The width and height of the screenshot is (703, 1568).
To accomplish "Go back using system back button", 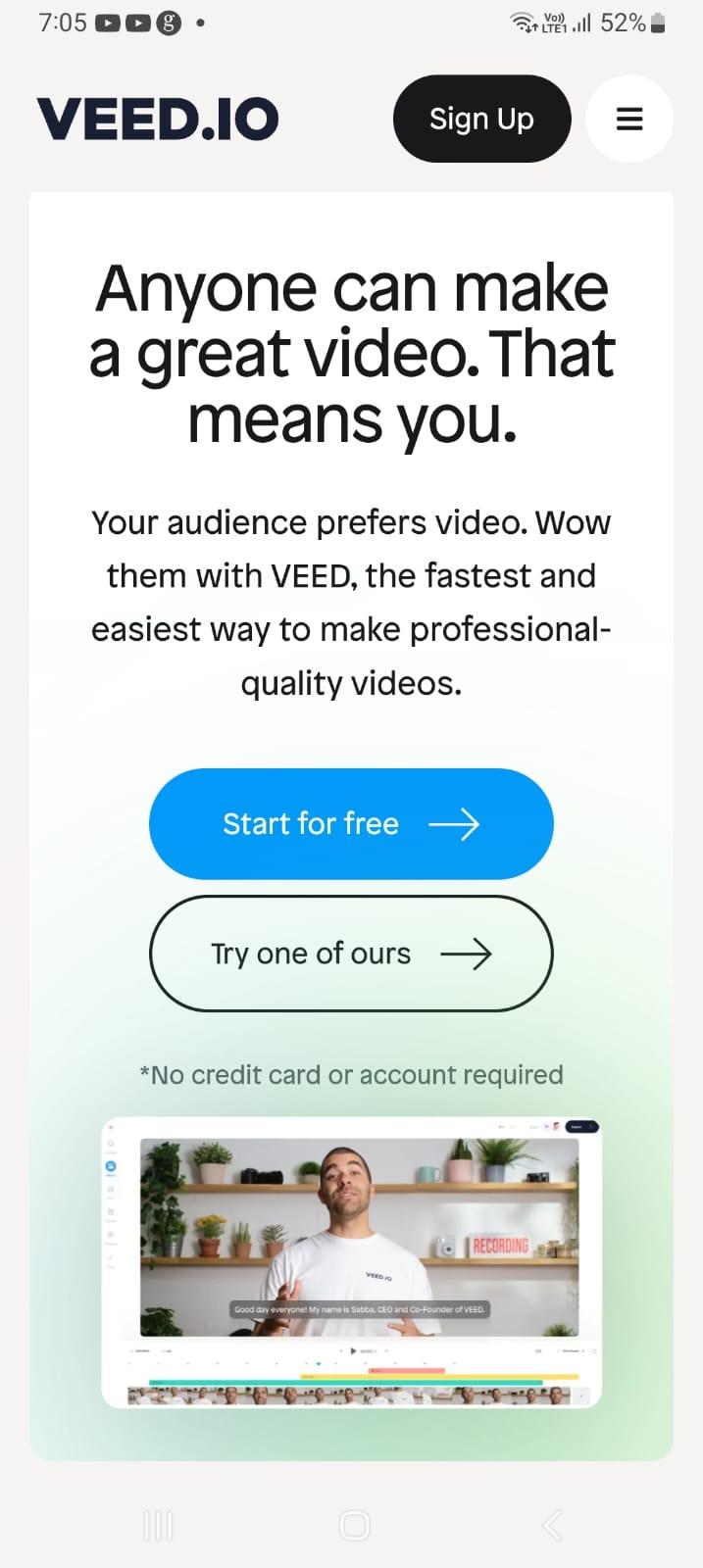I will pos(552,1525).
